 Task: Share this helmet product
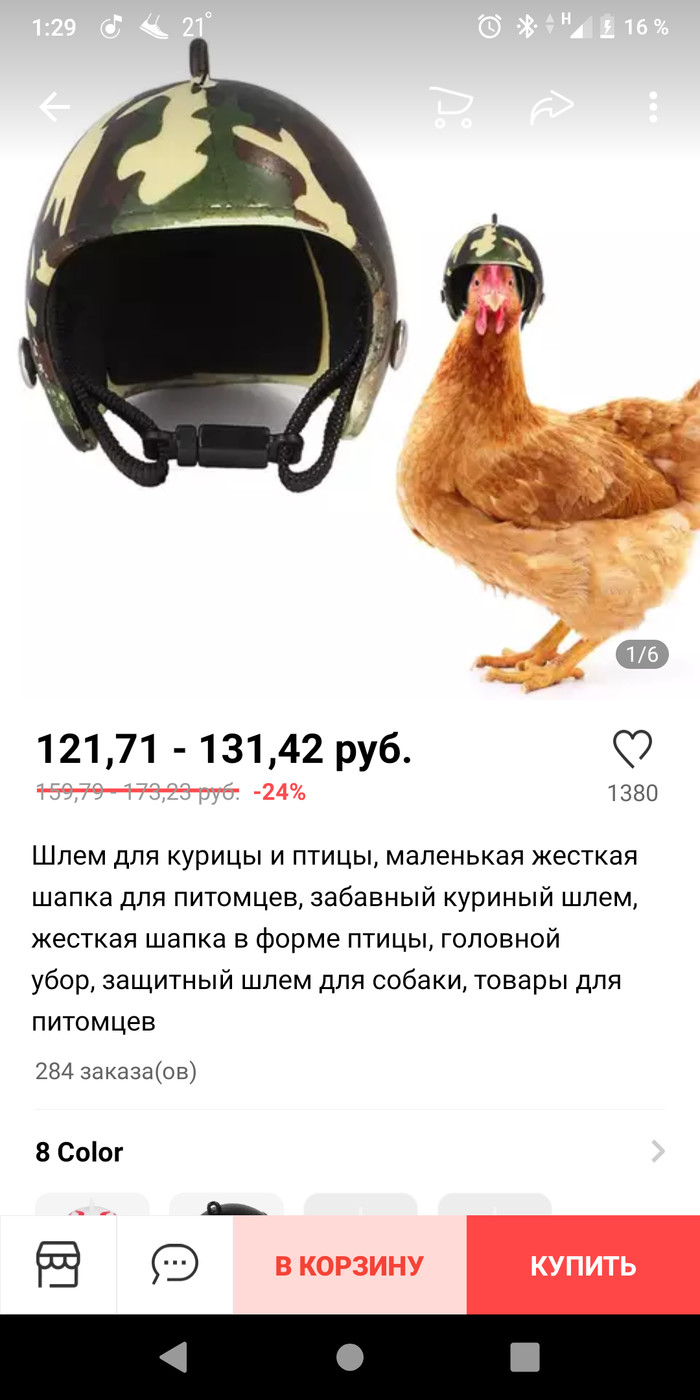552,107
